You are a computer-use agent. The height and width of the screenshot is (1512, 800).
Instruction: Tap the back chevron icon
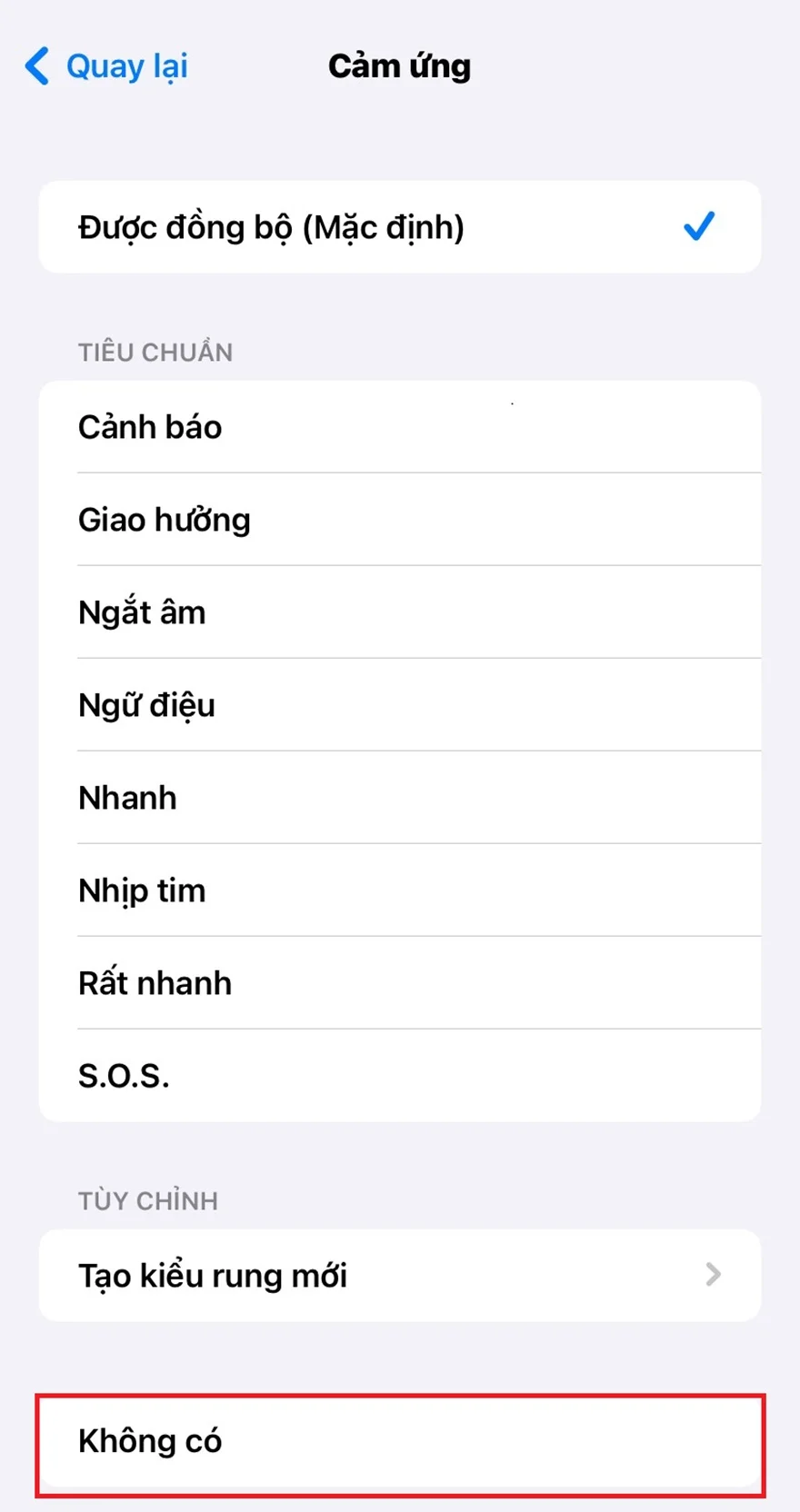(x=35, y=66)
